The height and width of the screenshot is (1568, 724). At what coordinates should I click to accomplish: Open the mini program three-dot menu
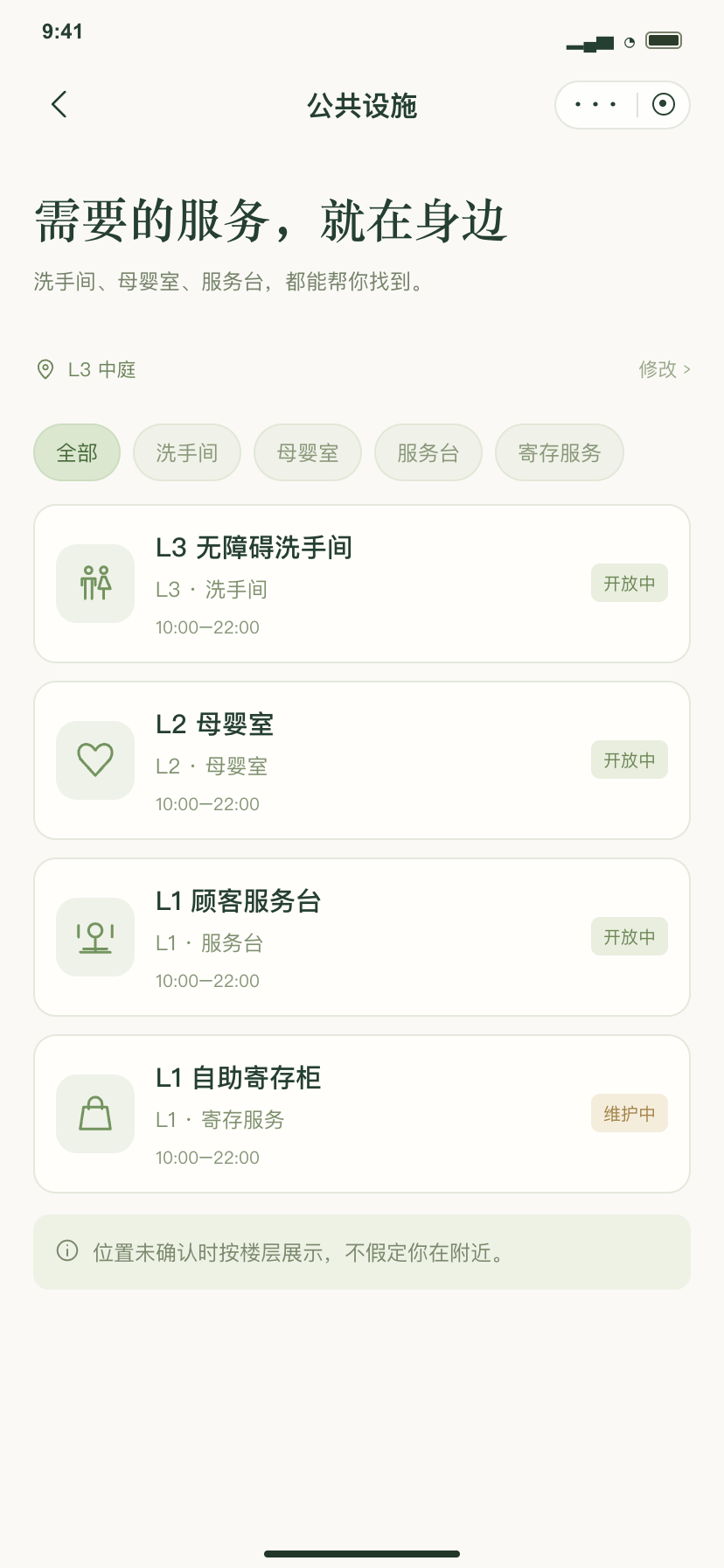pos(595,105)
